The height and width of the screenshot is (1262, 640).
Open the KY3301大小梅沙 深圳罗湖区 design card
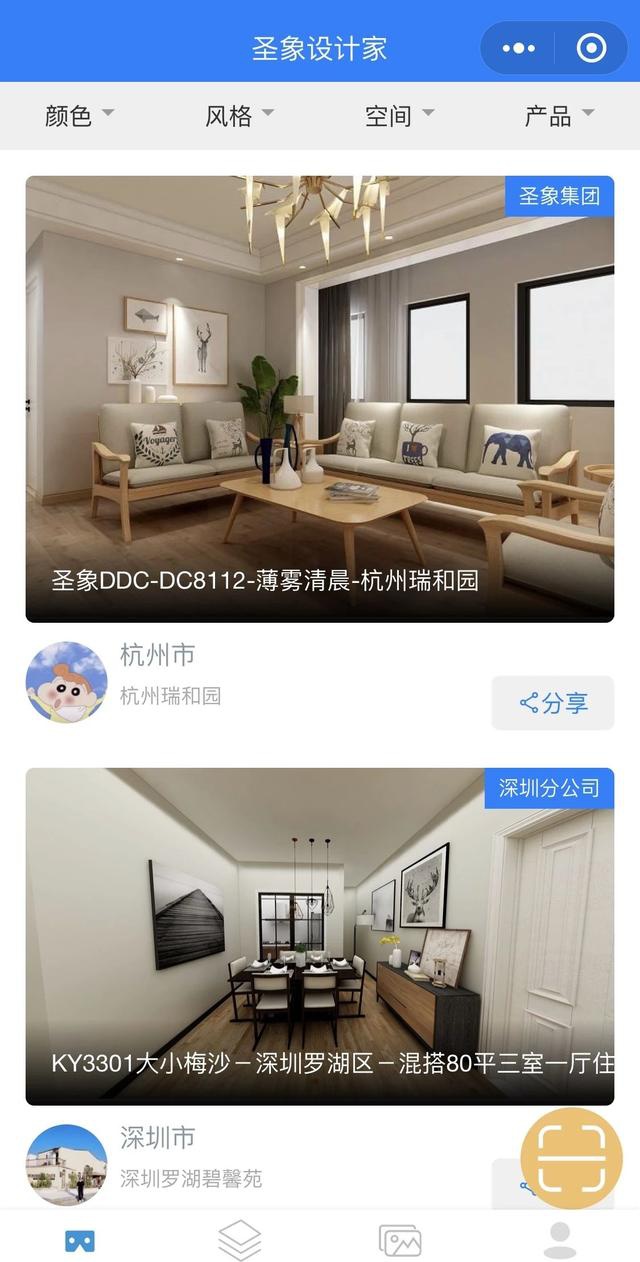click(x=320, y=935)
